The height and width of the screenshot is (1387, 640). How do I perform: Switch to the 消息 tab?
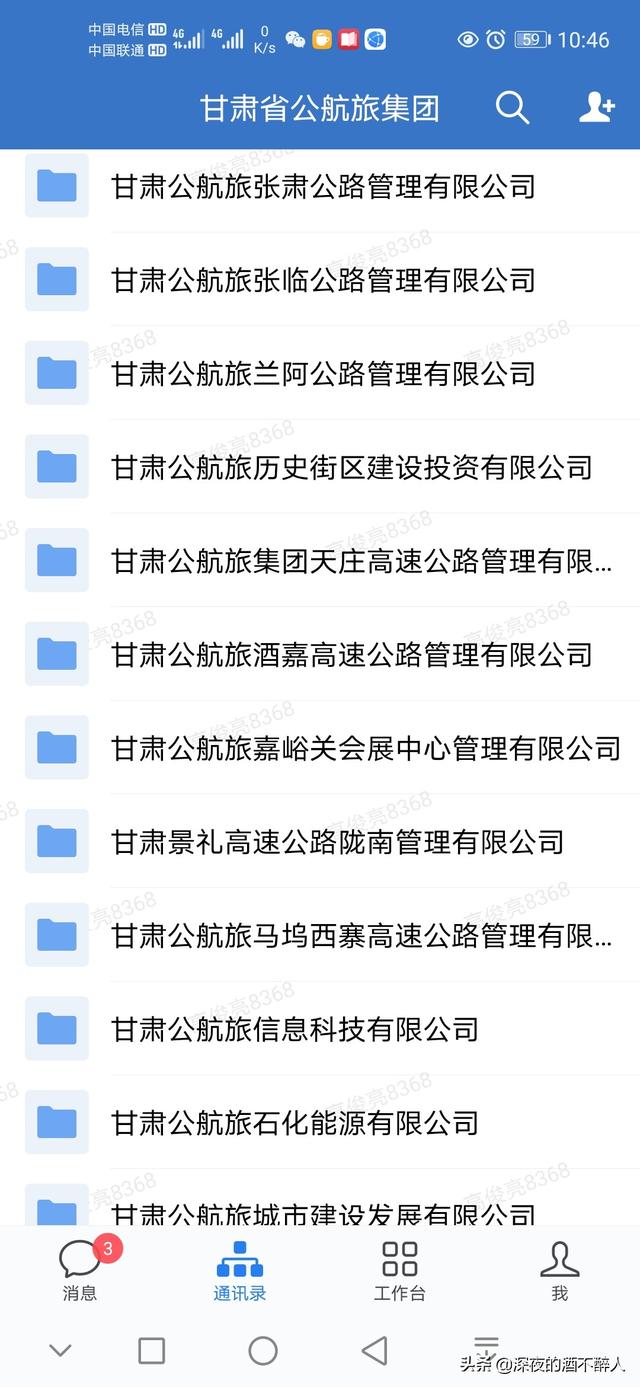coord(80,1268)
